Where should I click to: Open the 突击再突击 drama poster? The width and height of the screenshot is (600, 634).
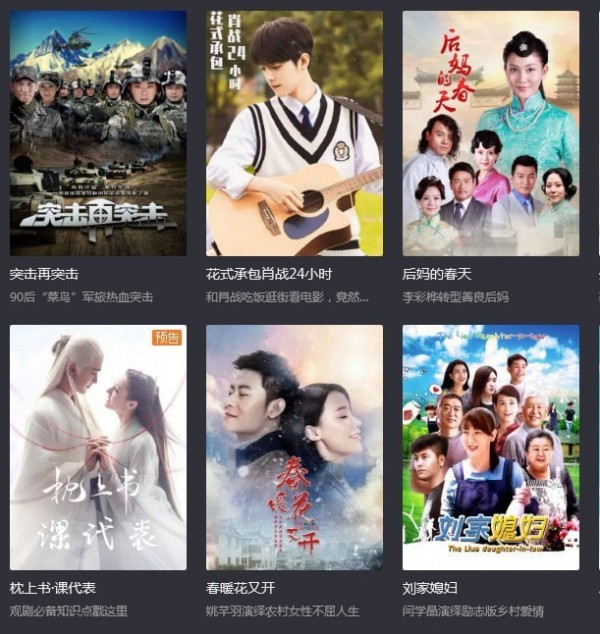pos(98,133)
